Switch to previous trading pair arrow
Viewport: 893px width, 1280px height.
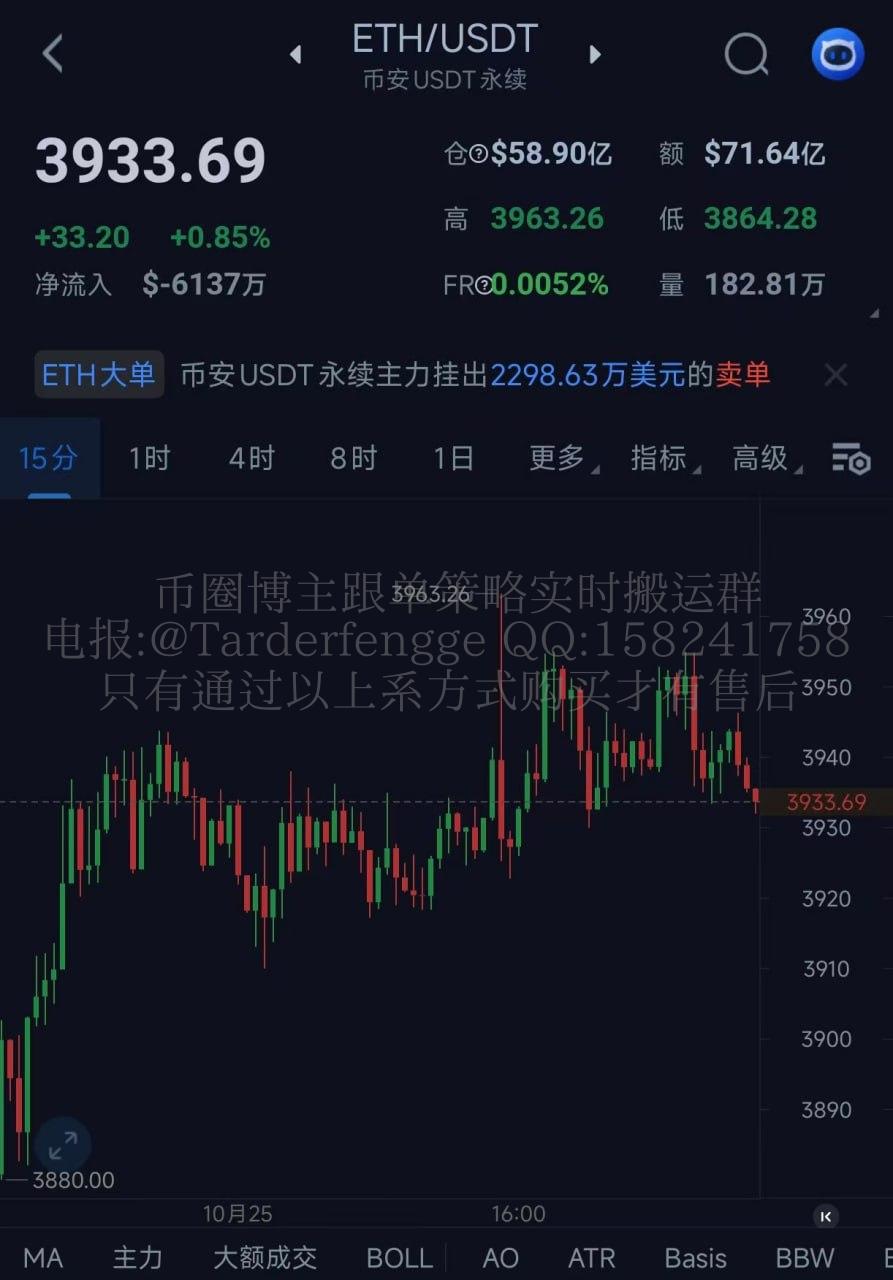pos(296,54)
